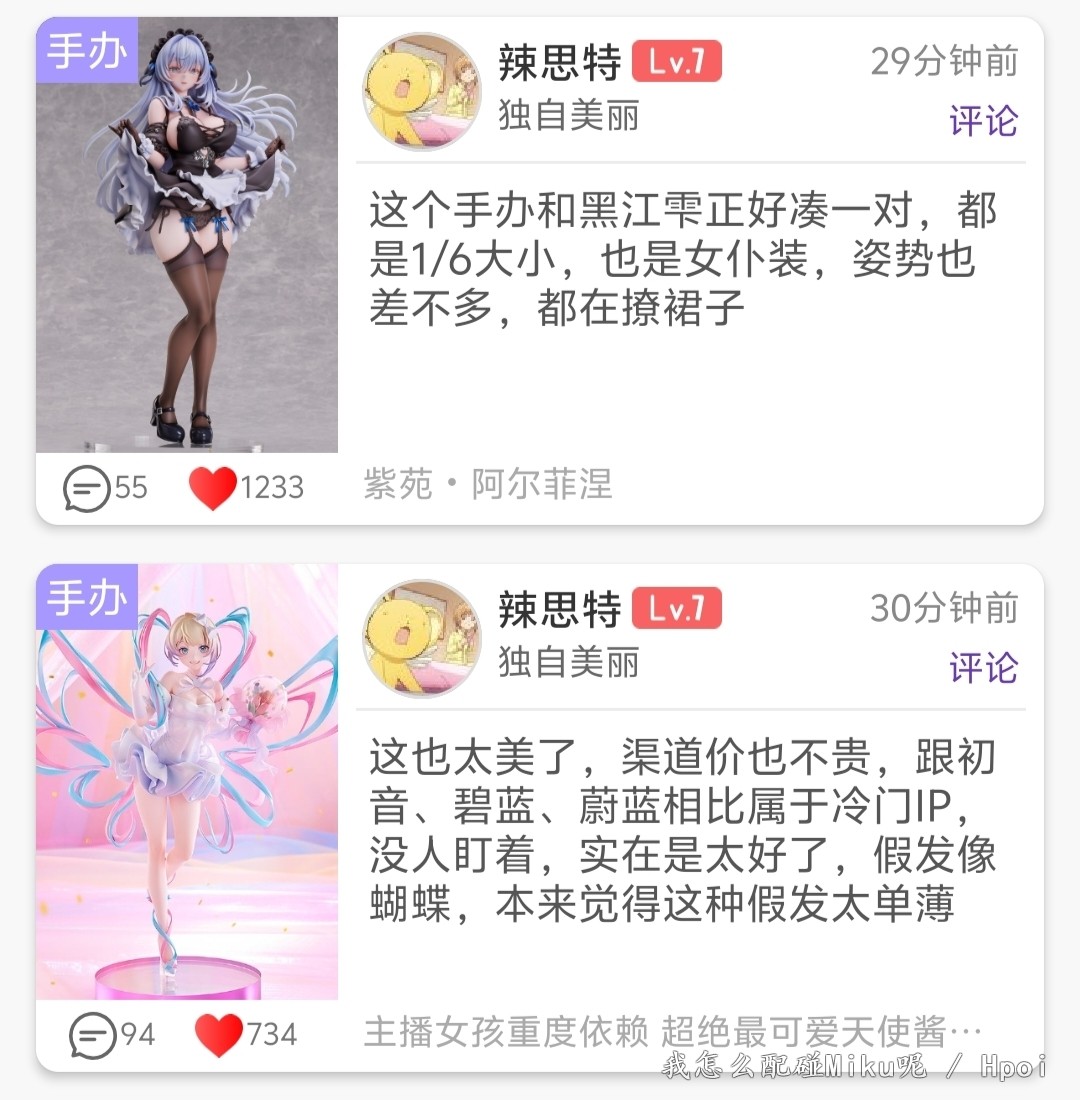Like the figure with 734 hearts
Image resolution: width=1080 pixels, height=1100 pixels.
pyautogui.click(x=219, y=1034)
